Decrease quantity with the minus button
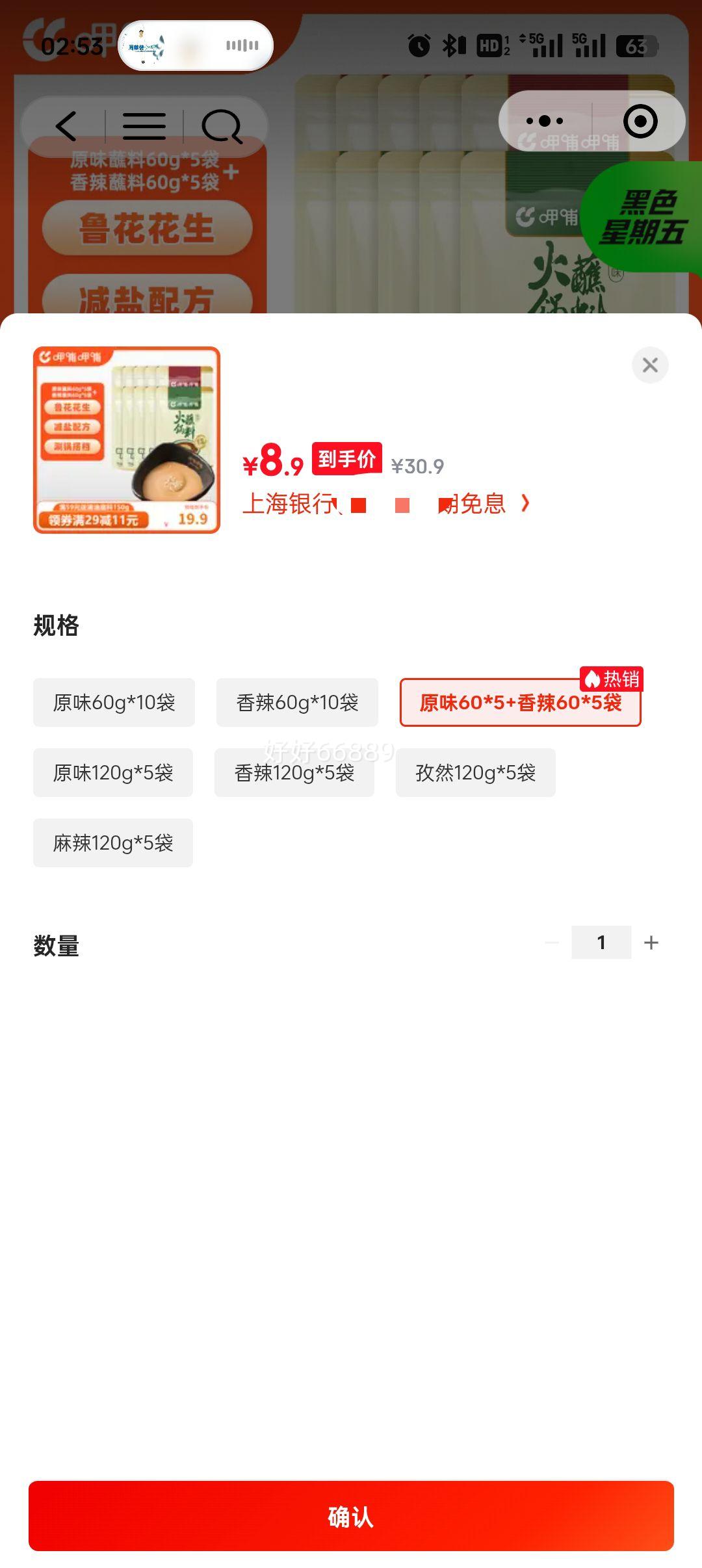This screenshot has height=1568, width=702. pos(552,943)
